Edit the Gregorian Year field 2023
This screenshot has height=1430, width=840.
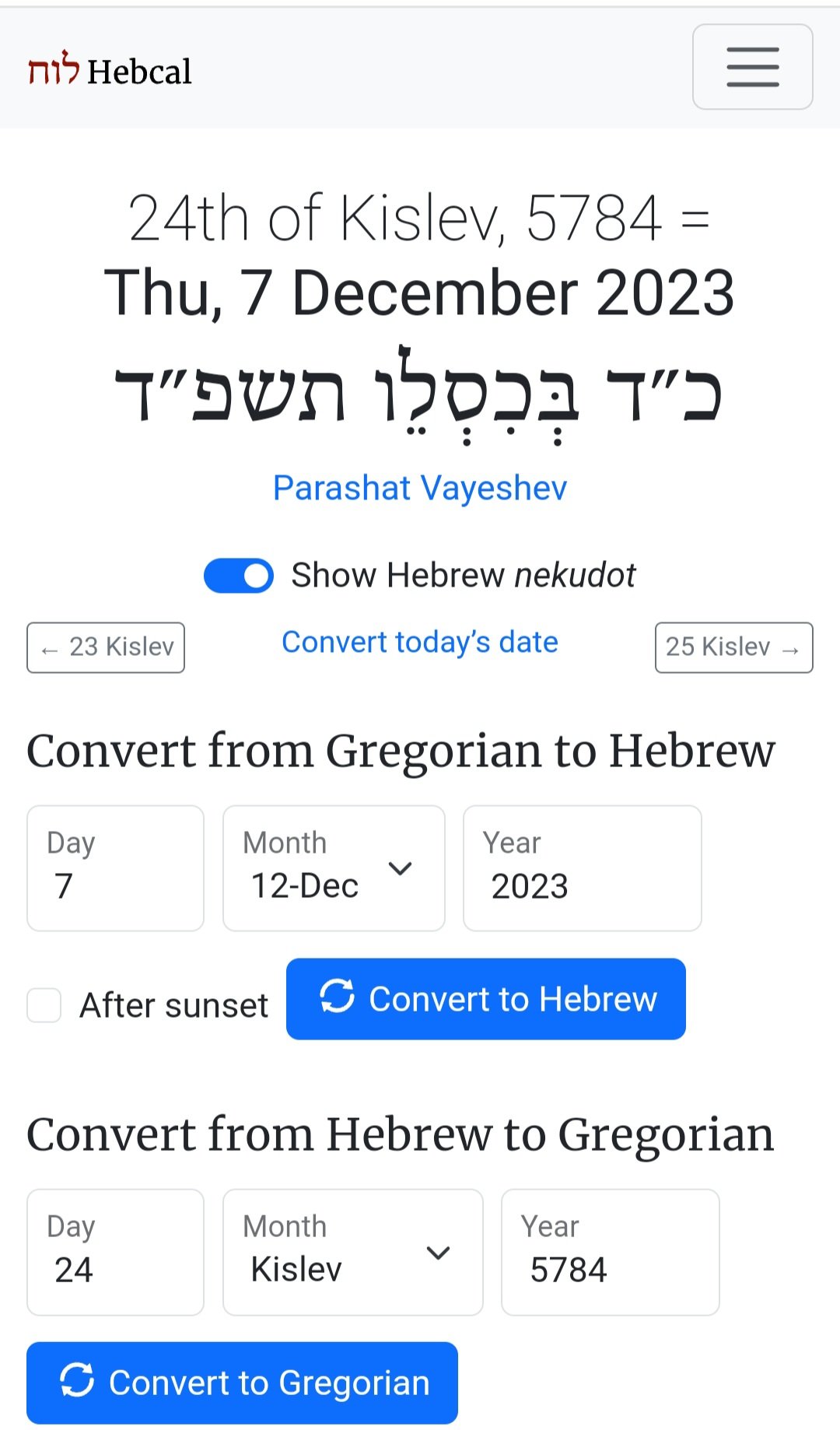tap(582, 868)
